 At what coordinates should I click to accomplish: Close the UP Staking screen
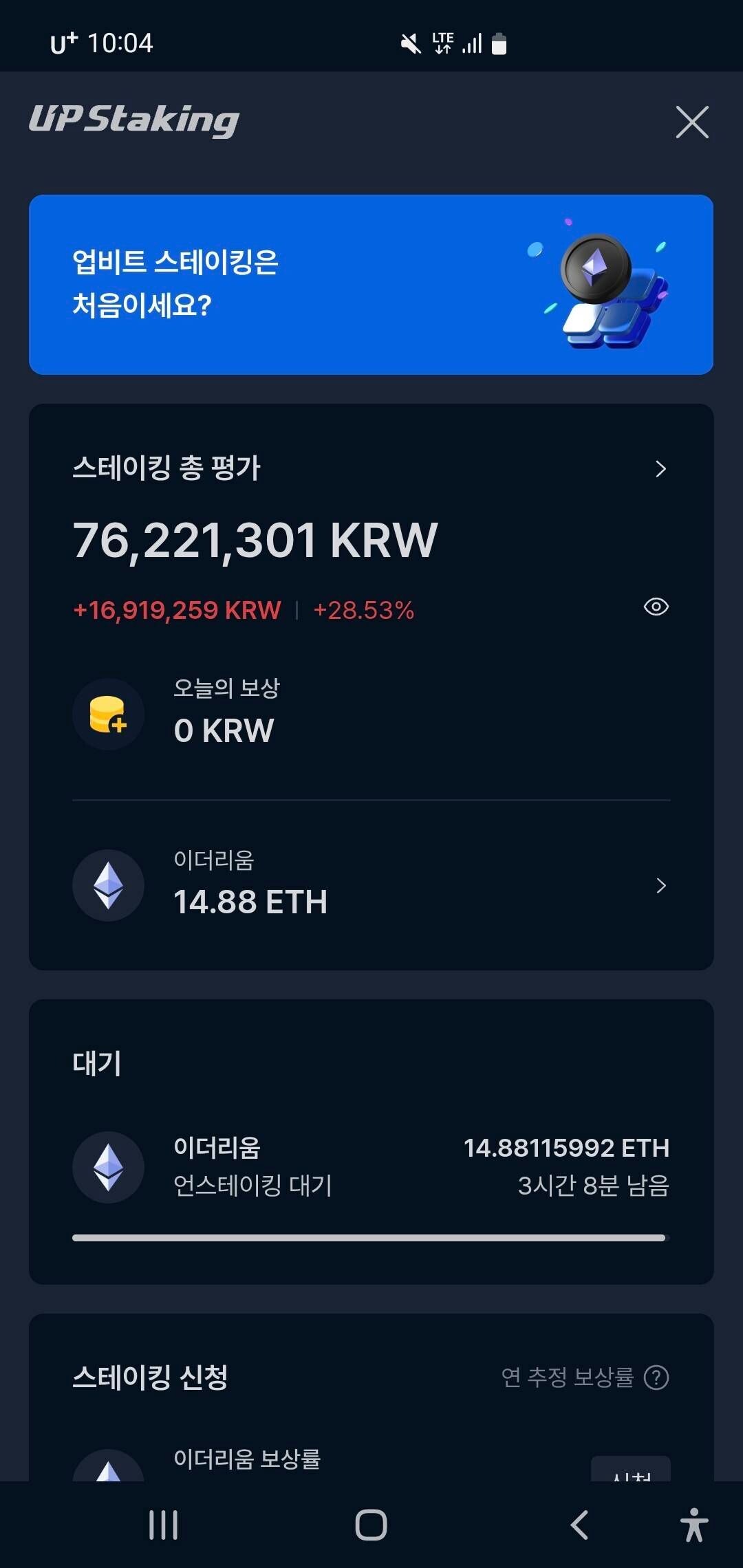point(691,122)
